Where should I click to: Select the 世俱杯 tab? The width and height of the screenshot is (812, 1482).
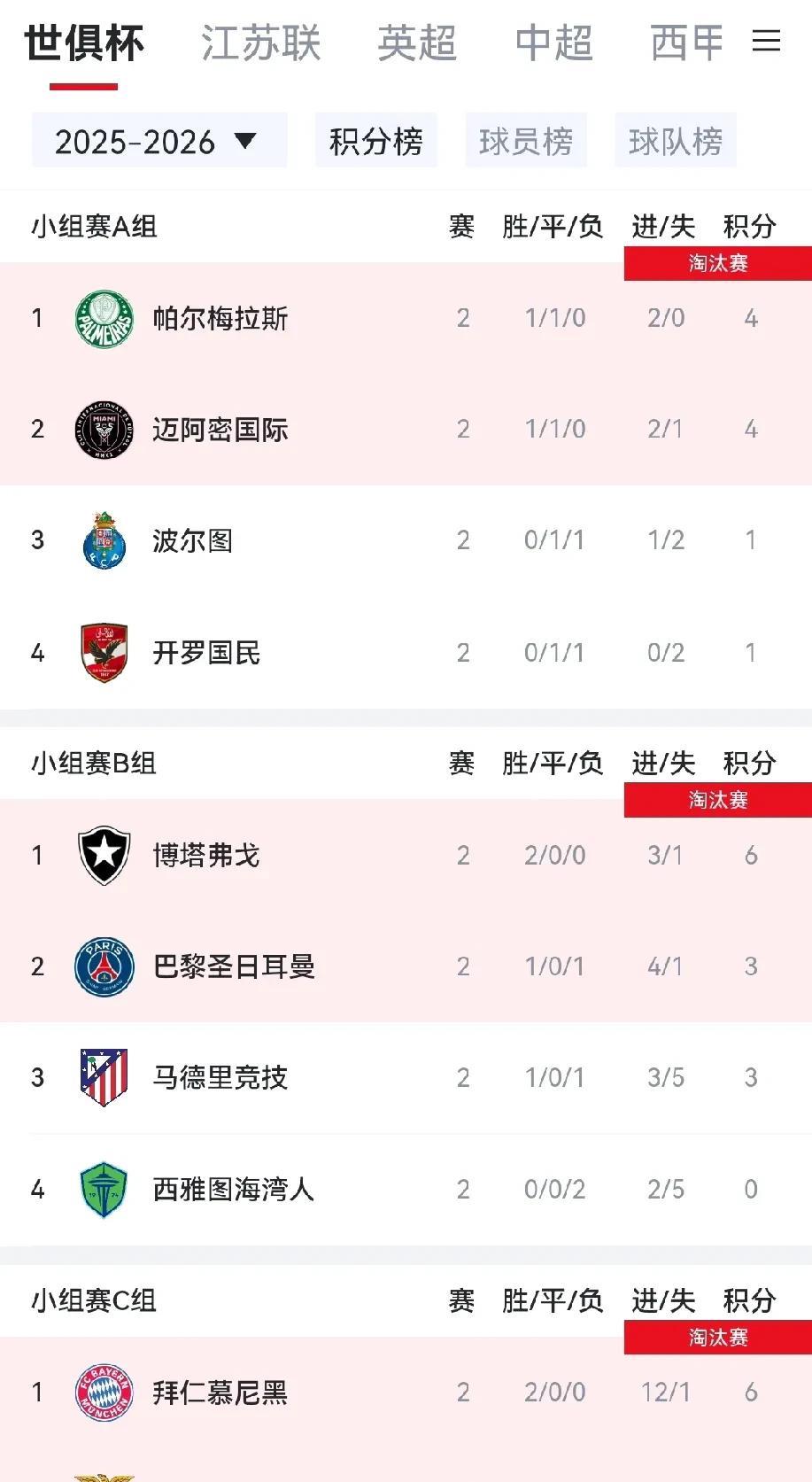coord(84,43)
